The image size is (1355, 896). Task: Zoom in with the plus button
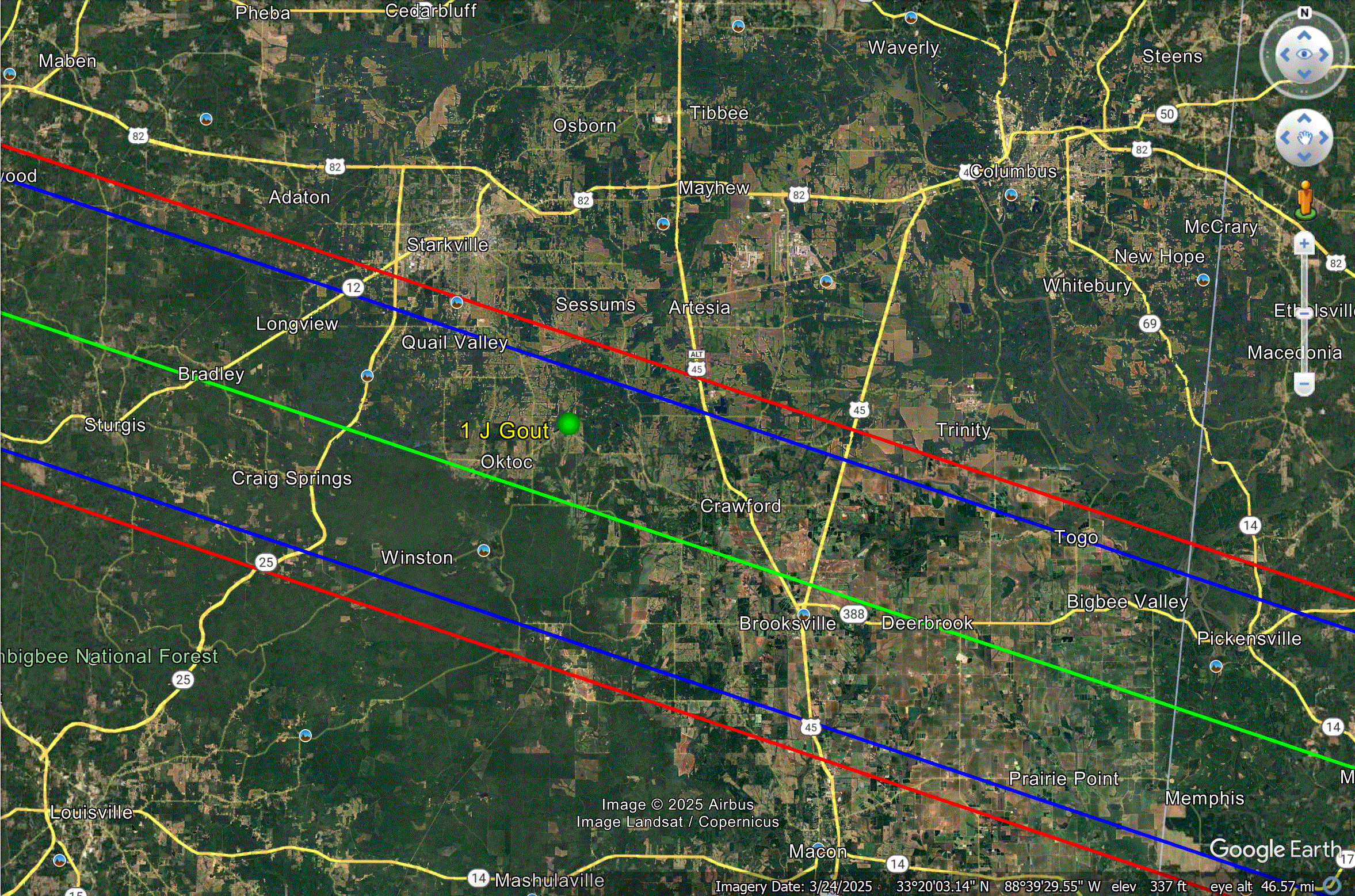tap(1304, 244)
